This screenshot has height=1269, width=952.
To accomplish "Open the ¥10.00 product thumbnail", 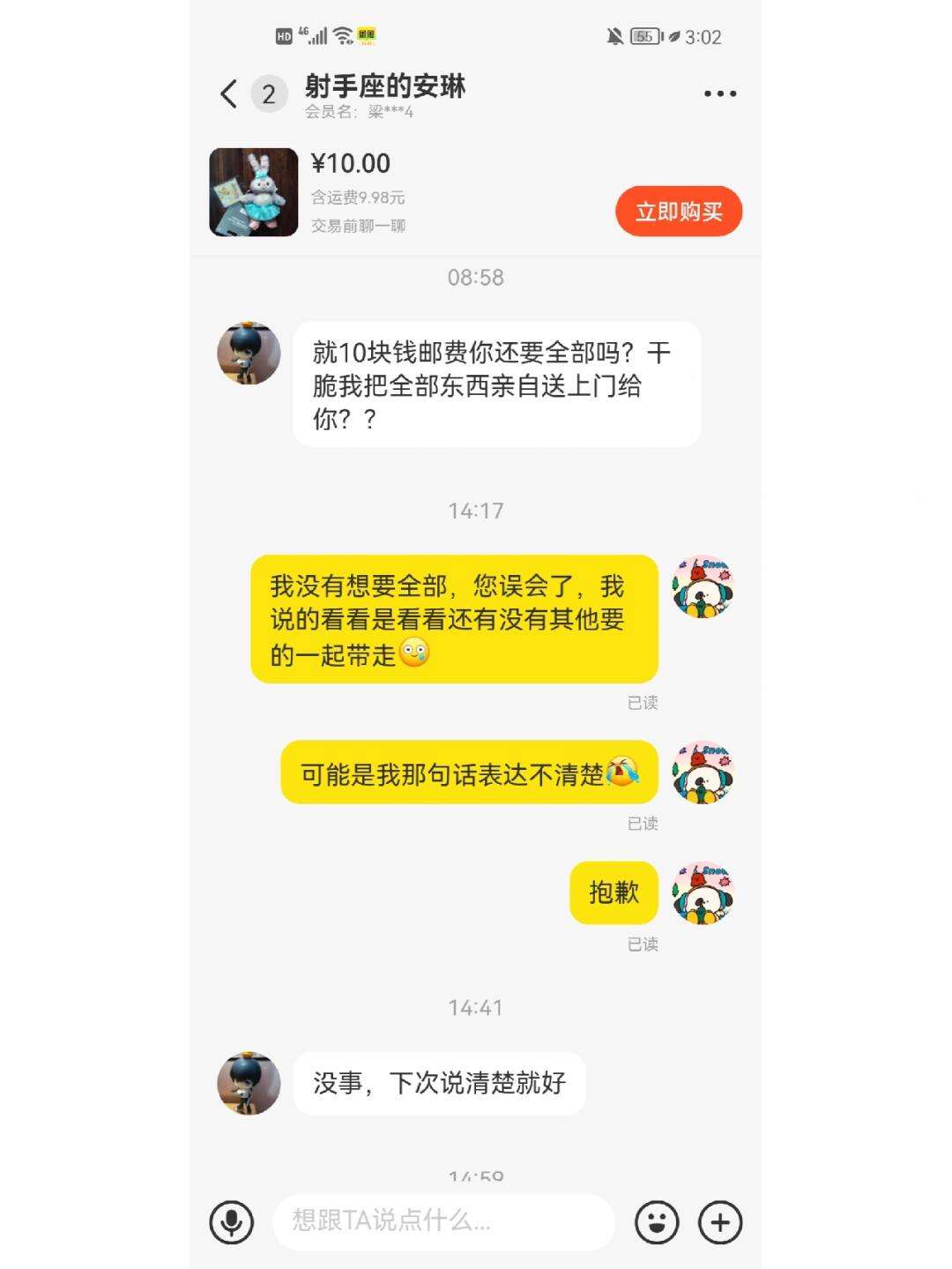I will pos(254,192).
